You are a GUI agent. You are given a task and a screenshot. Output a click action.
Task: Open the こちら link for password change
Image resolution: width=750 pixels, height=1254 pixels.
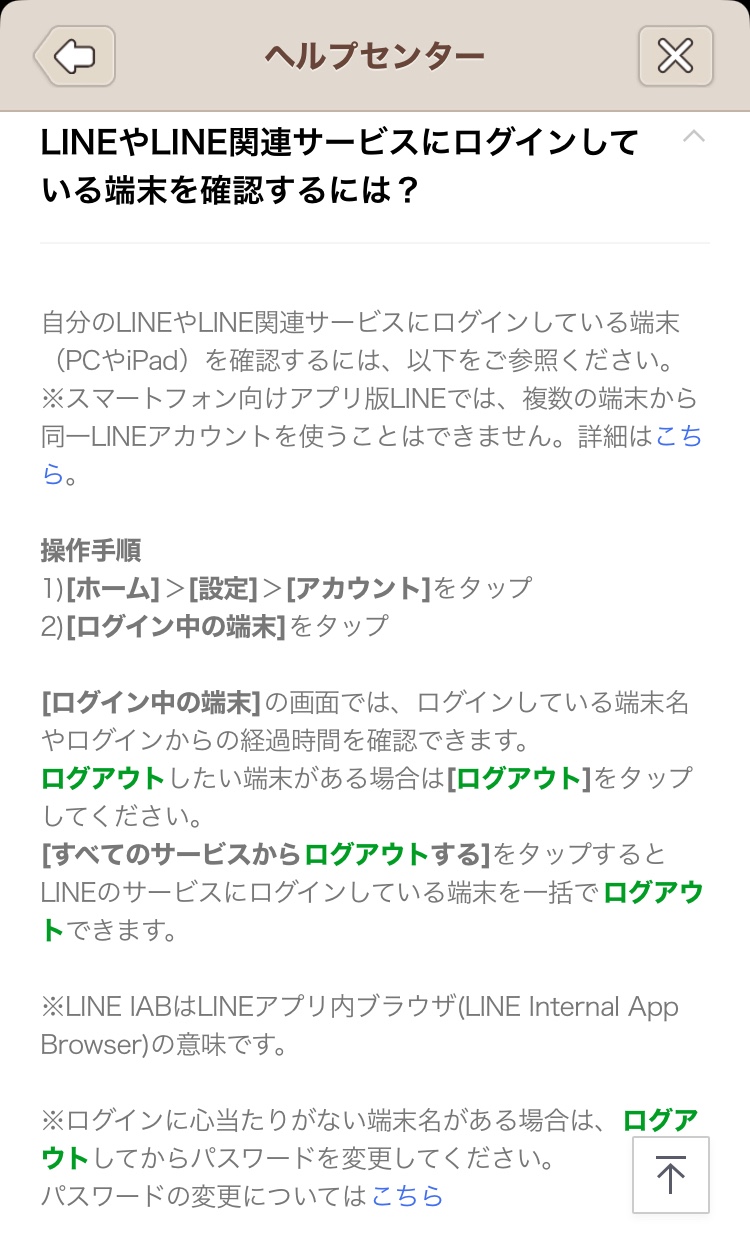(x=407, y=1195)
